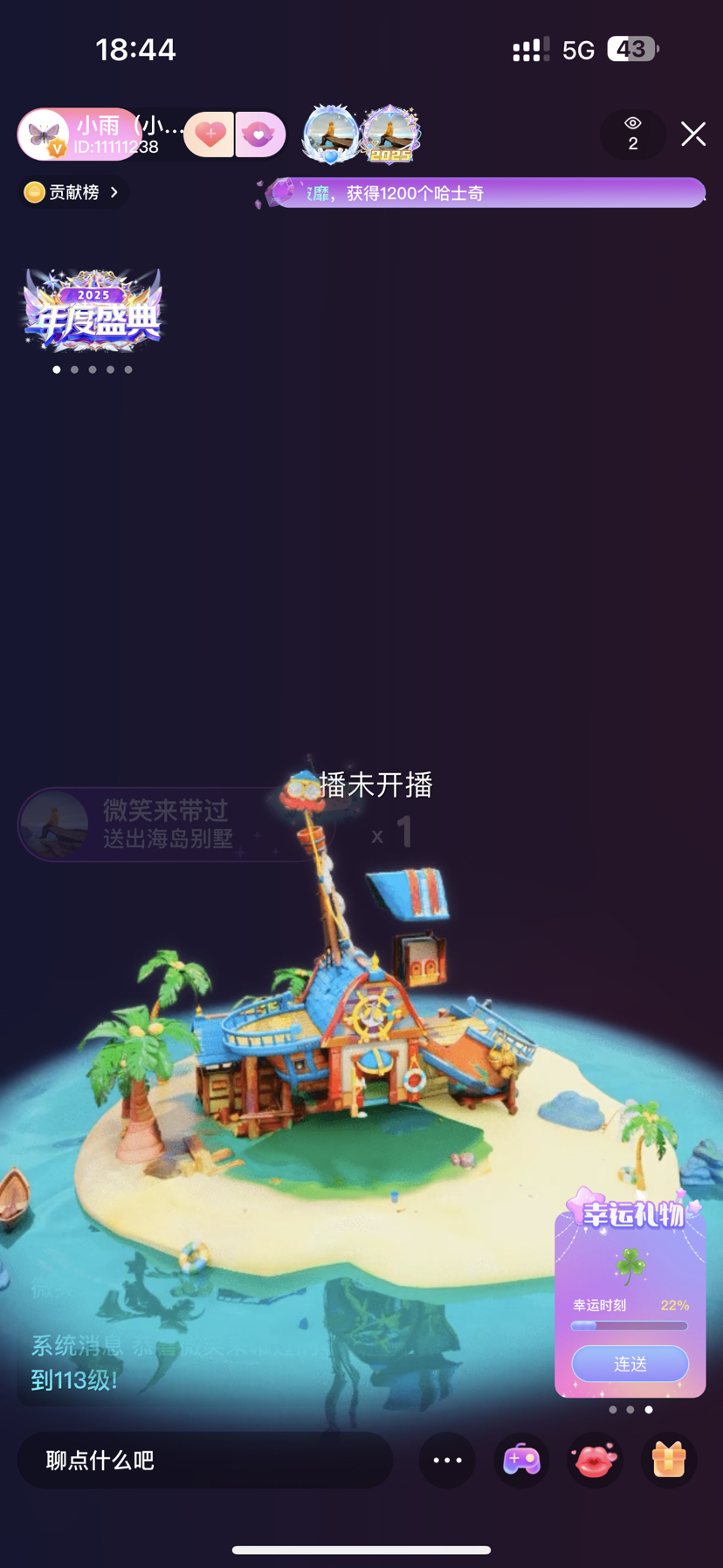View the first top viewer avatar
Viewport: 723px width, 1568px height.
click(x=330, y=135)
